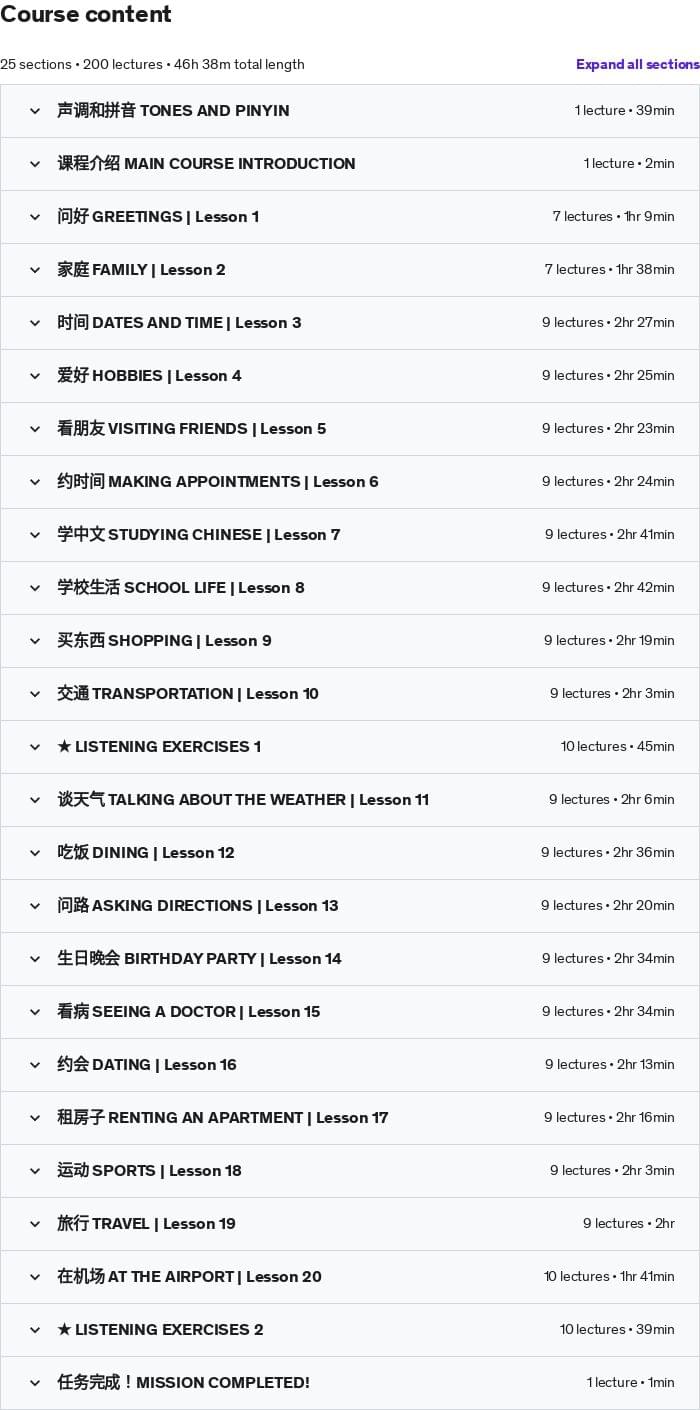Open AT THE AIRPORT Lesson 20 section
The width and height of the screenshot is (700, 1410).
350,1277
